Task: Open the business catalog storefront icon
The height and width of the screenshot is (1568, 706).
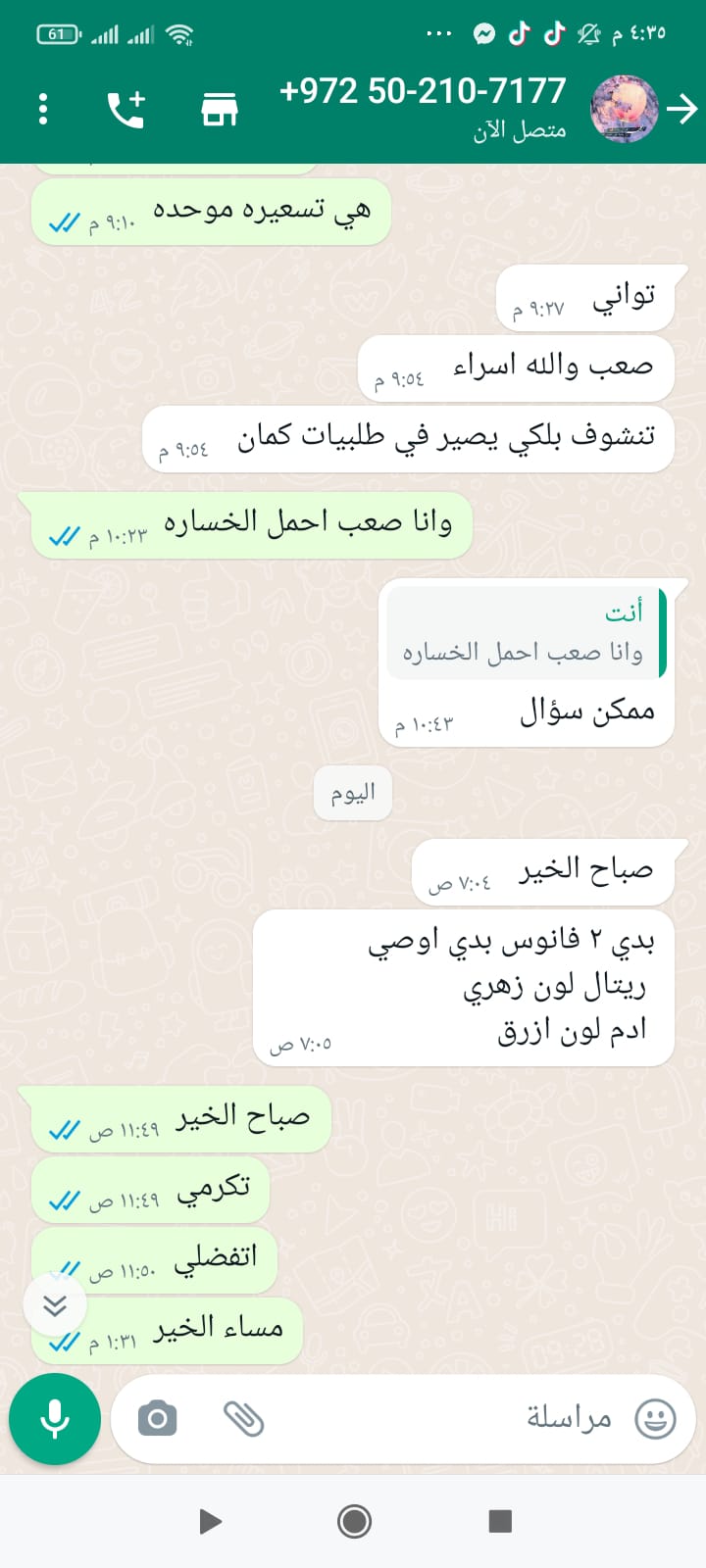Action: tap(220, 110)
